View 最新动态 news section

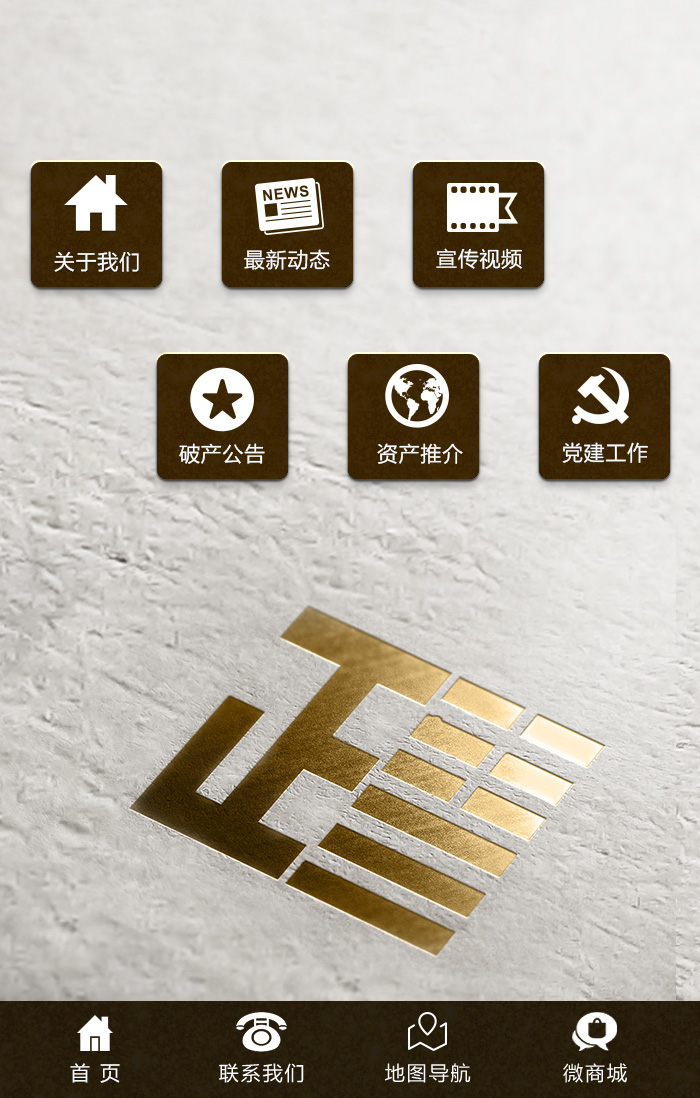point(287,225)
